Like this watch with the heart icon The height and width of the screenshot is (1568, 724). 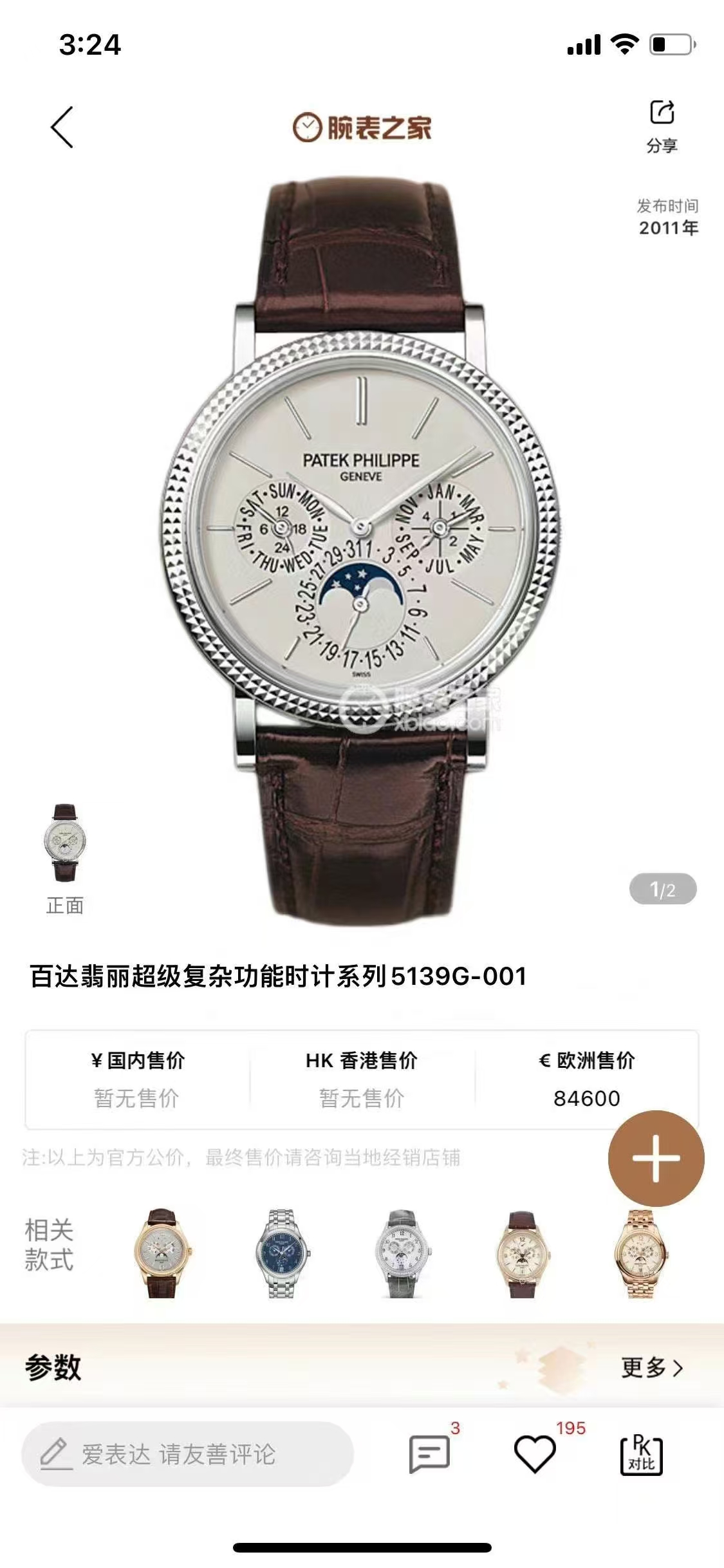tap(535, 1453)
